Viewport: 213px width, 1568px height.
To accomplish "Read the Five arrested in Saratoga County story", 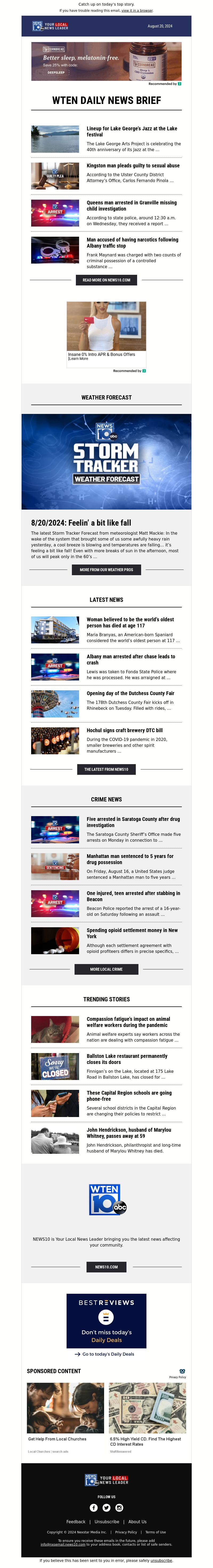I will [x=133, y=822].
